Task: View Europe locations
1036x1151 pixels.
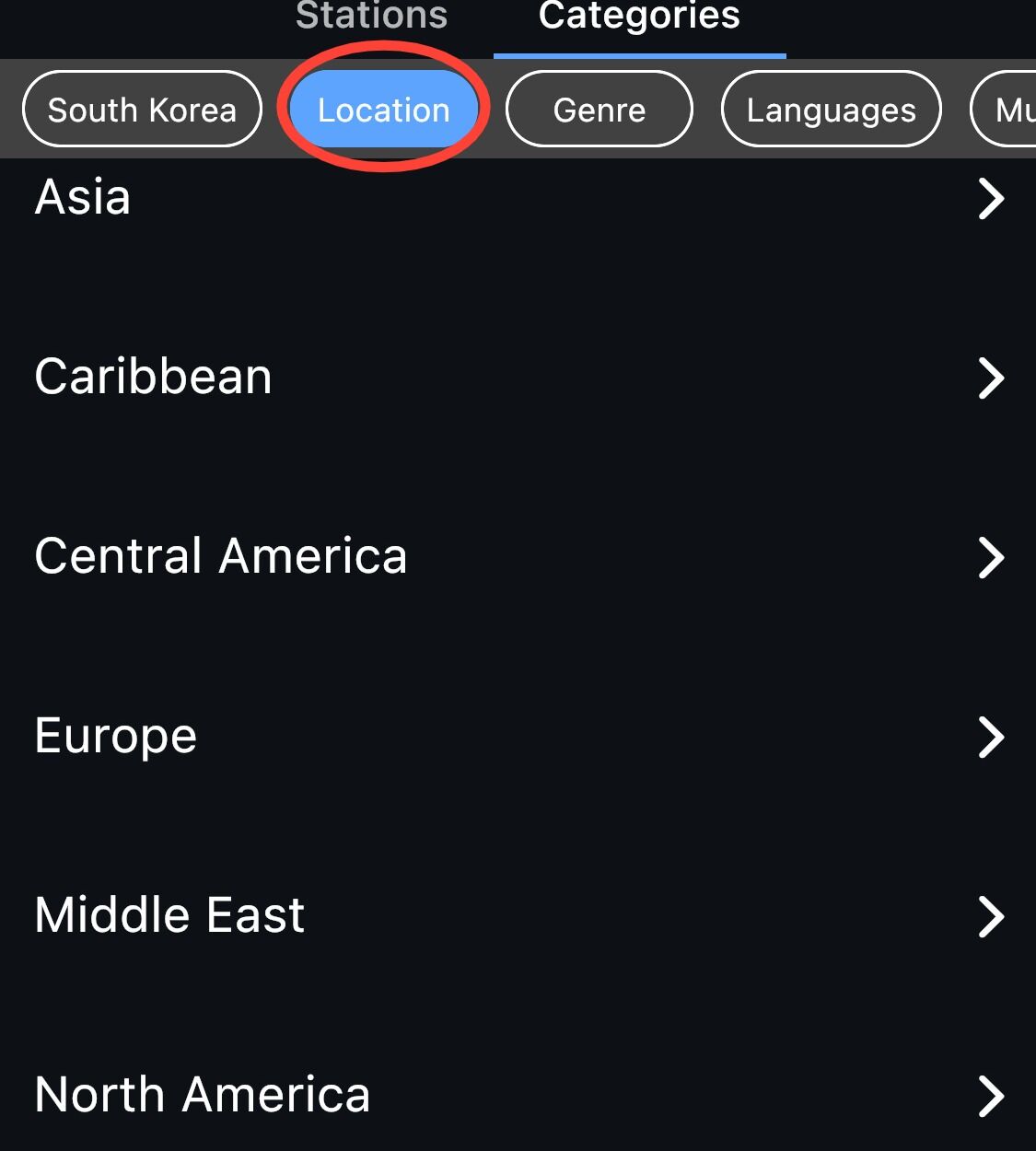Action: click(x=518, y=737)
